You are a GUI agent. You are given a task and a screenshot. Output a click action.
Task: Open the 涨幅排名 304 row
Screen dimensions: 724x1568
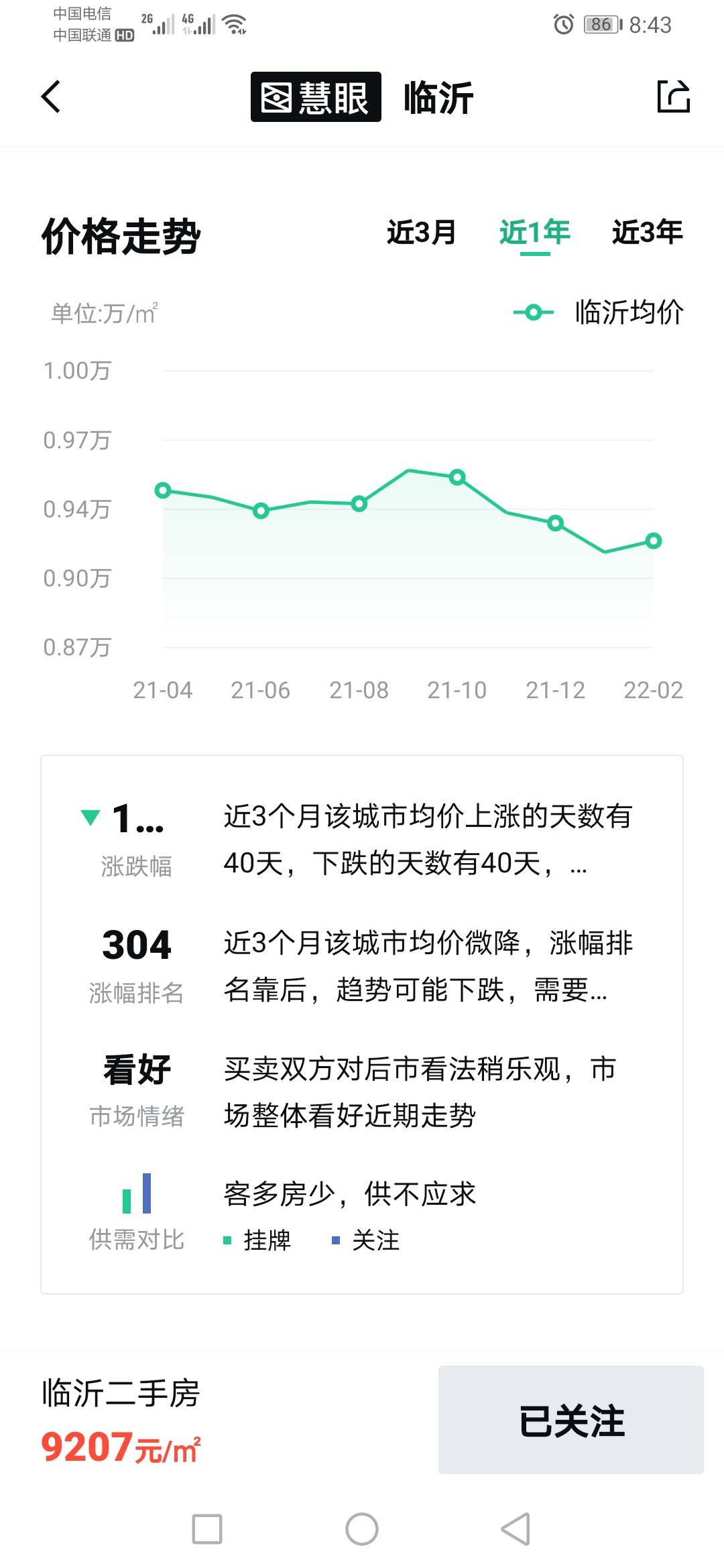click(x=362, y=966)
